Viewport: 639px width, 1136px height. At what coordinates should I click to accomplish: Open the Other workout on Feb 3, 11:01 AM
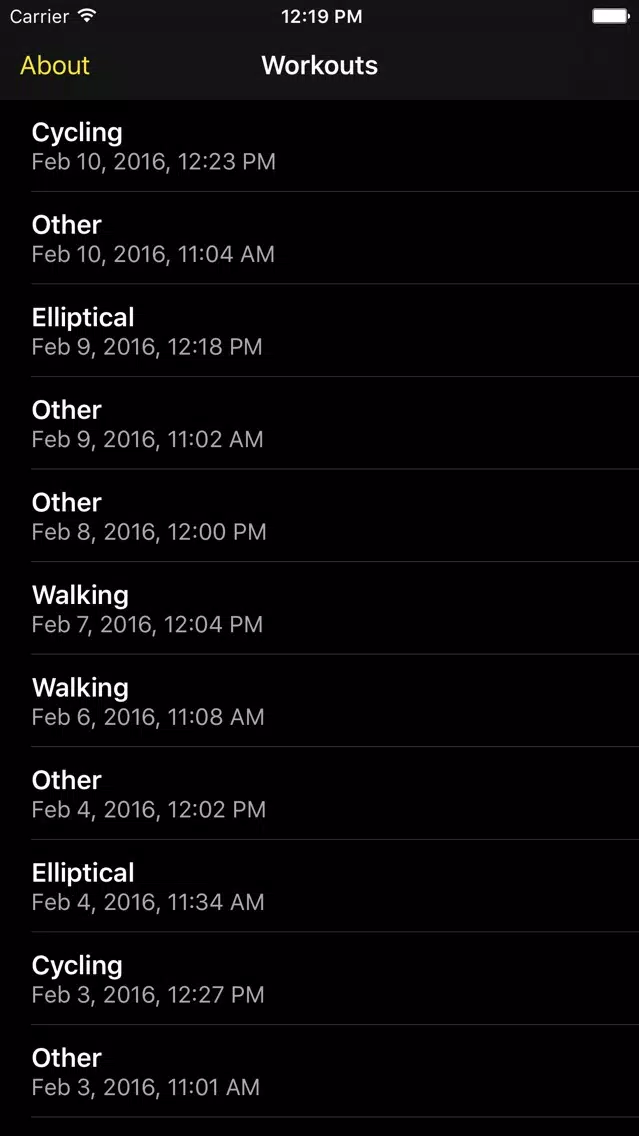click(320, 1072)
